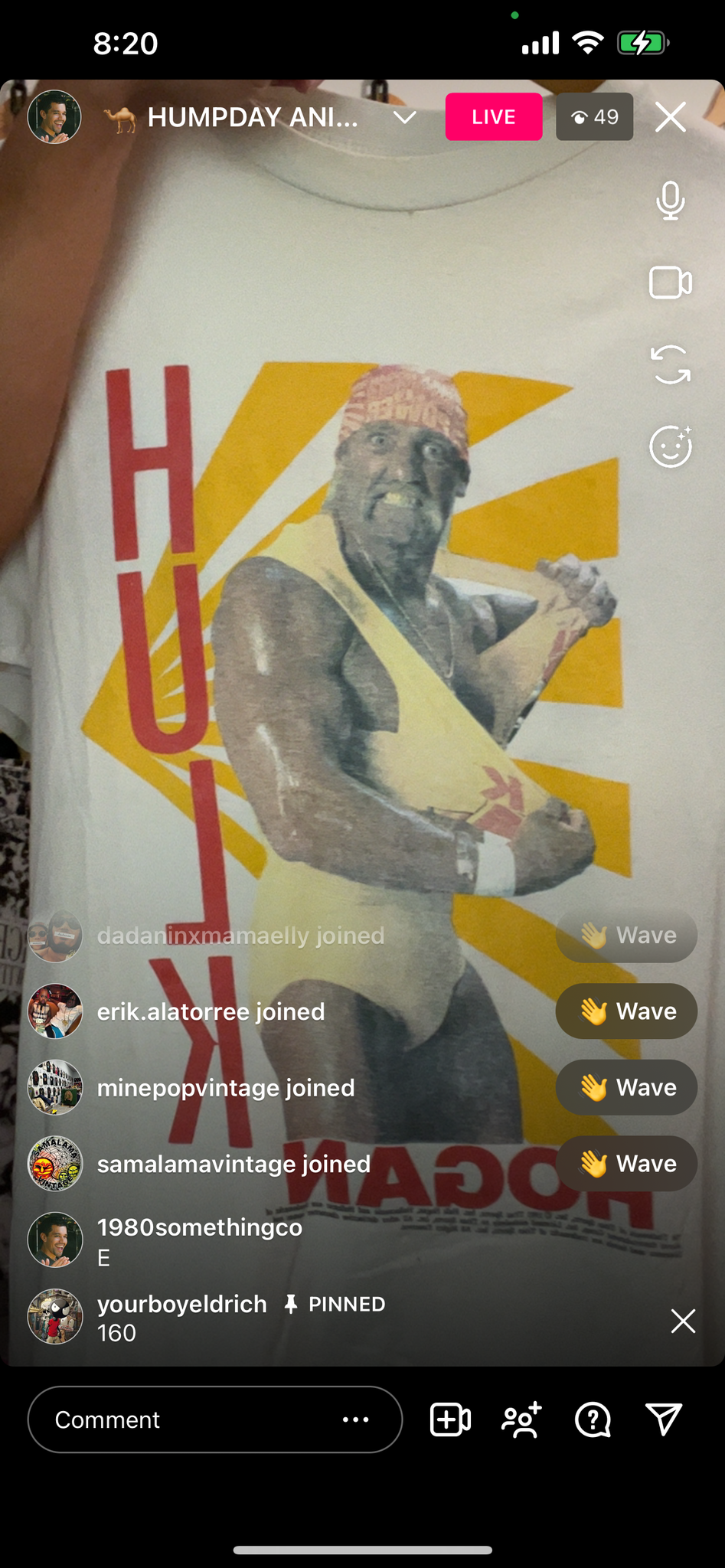The height and width of the screenshot is (1568, 725).
Task: Invite people to join the live
Action: pos(521,1419)
